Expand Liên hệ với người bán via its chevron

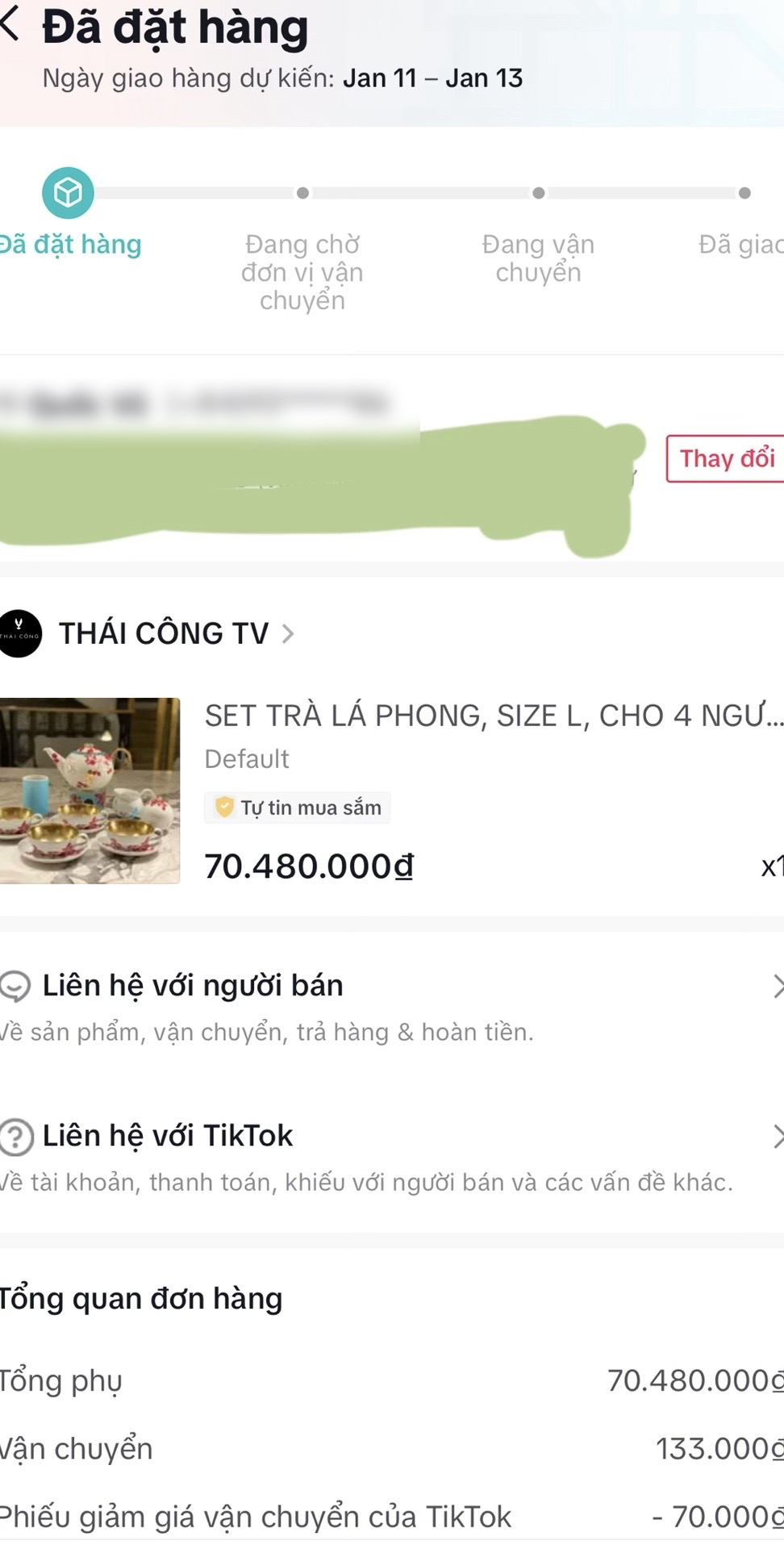(777, 986)
